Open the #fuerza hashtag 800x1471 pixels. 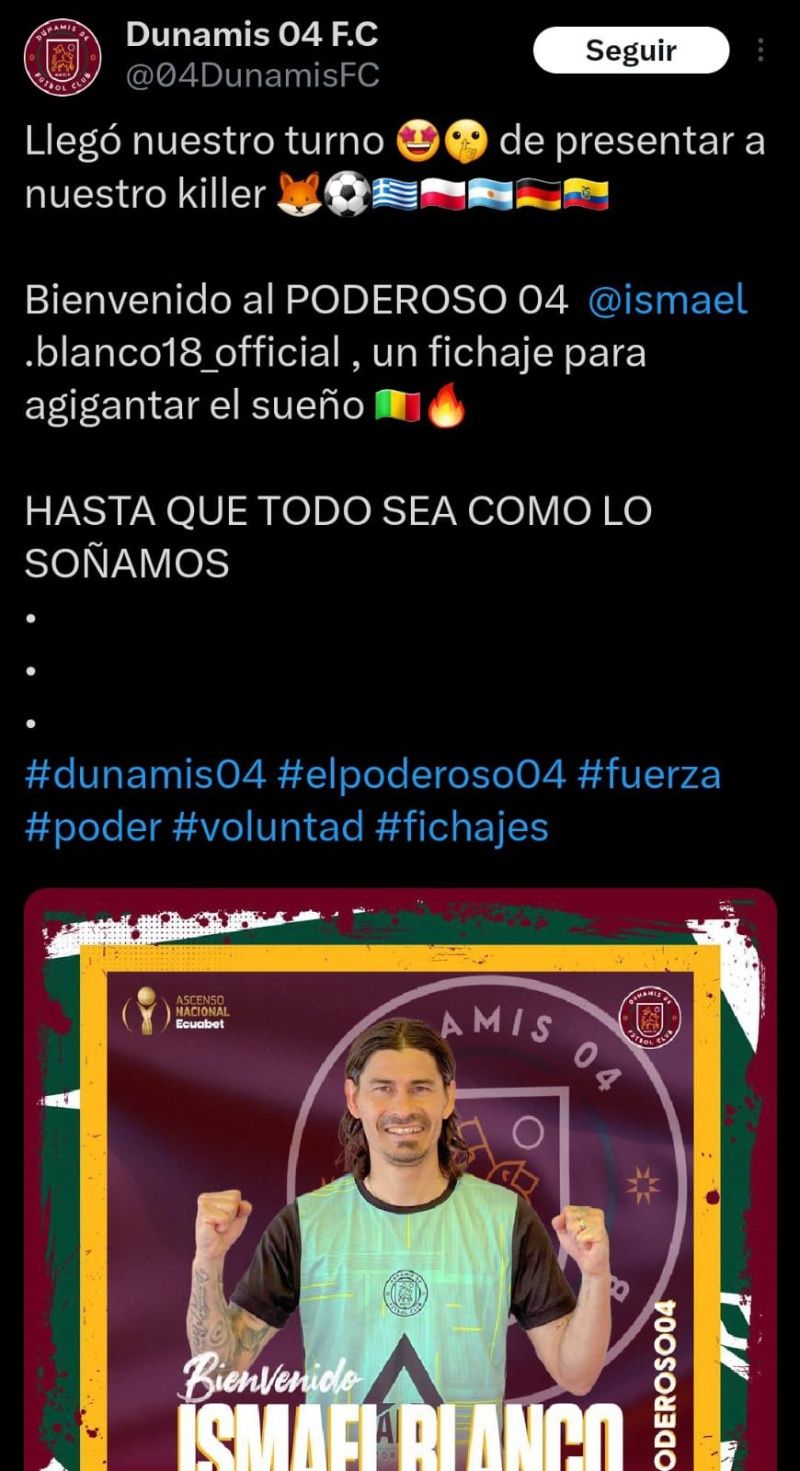click(649, 774)
